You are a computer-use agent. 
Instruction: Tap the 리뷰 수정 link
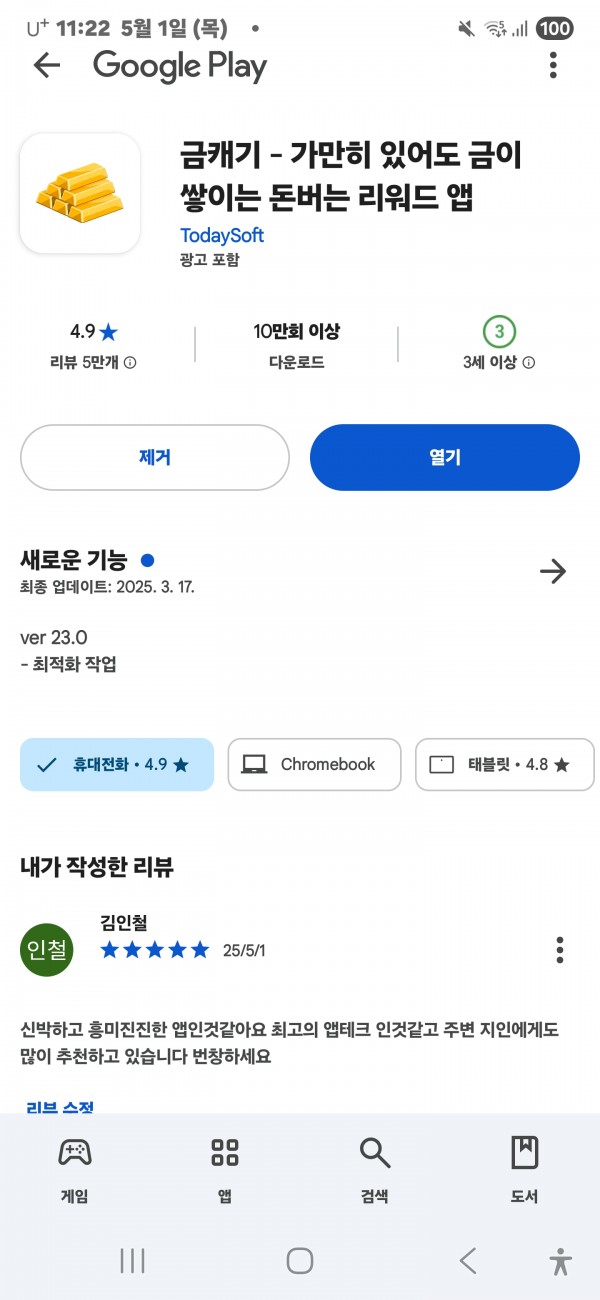click(x=59, y=1109)
